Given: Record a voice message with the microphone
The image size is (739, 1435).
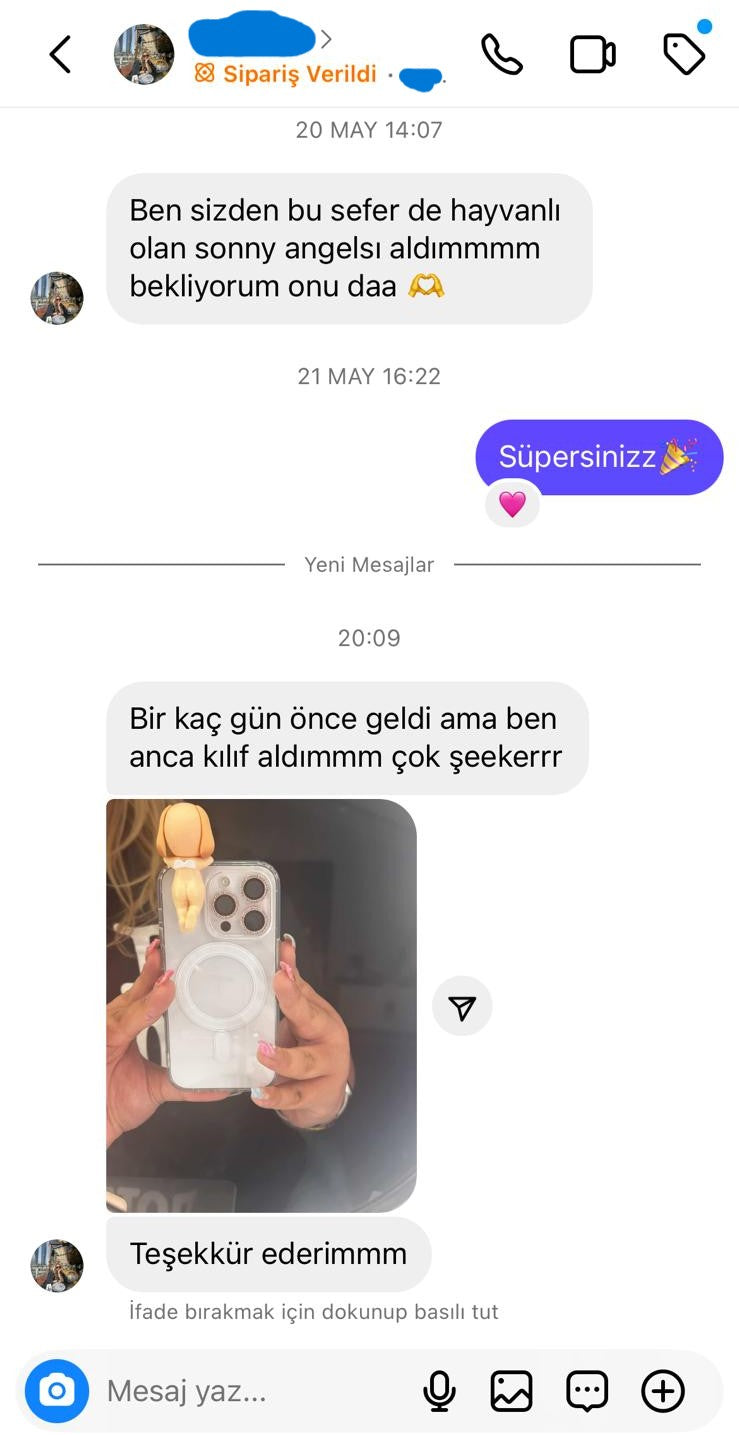Looking at the screenshot, I should tap(439, 1391).
